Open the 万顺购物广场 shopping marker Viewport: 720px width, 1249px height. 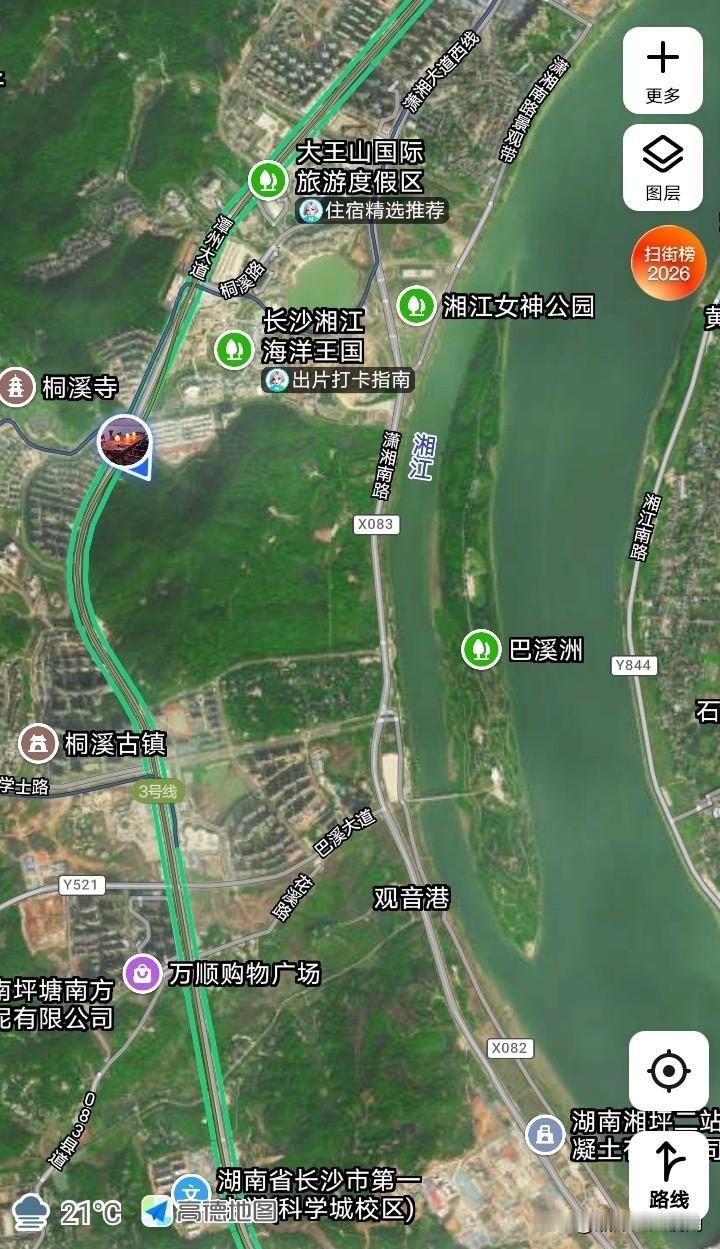[144, 970]
